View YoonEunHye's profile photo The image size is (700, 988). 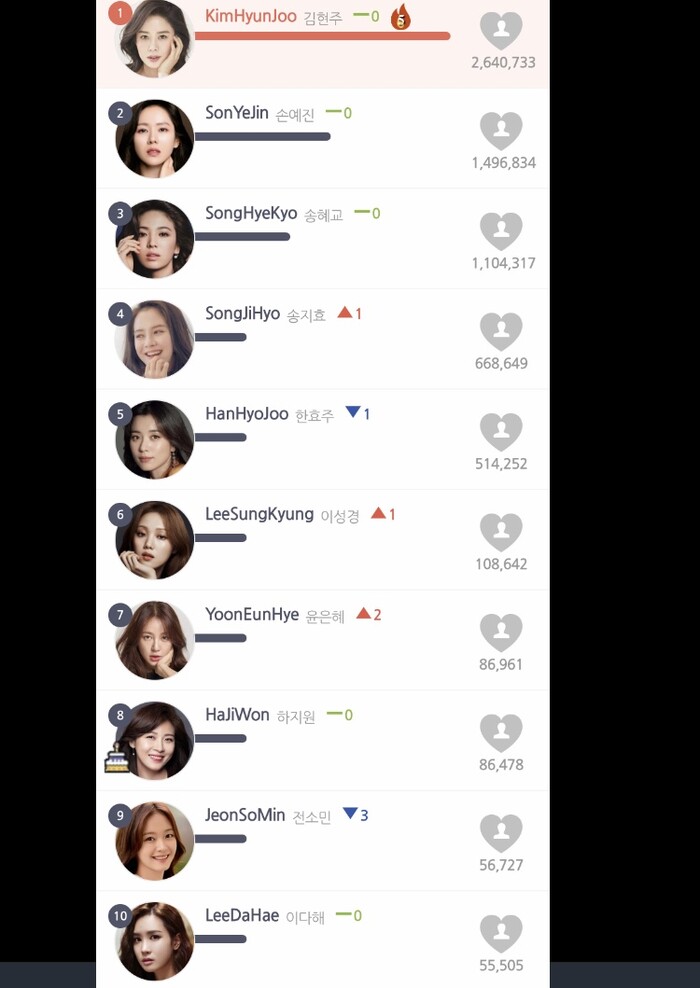[154, 640]
